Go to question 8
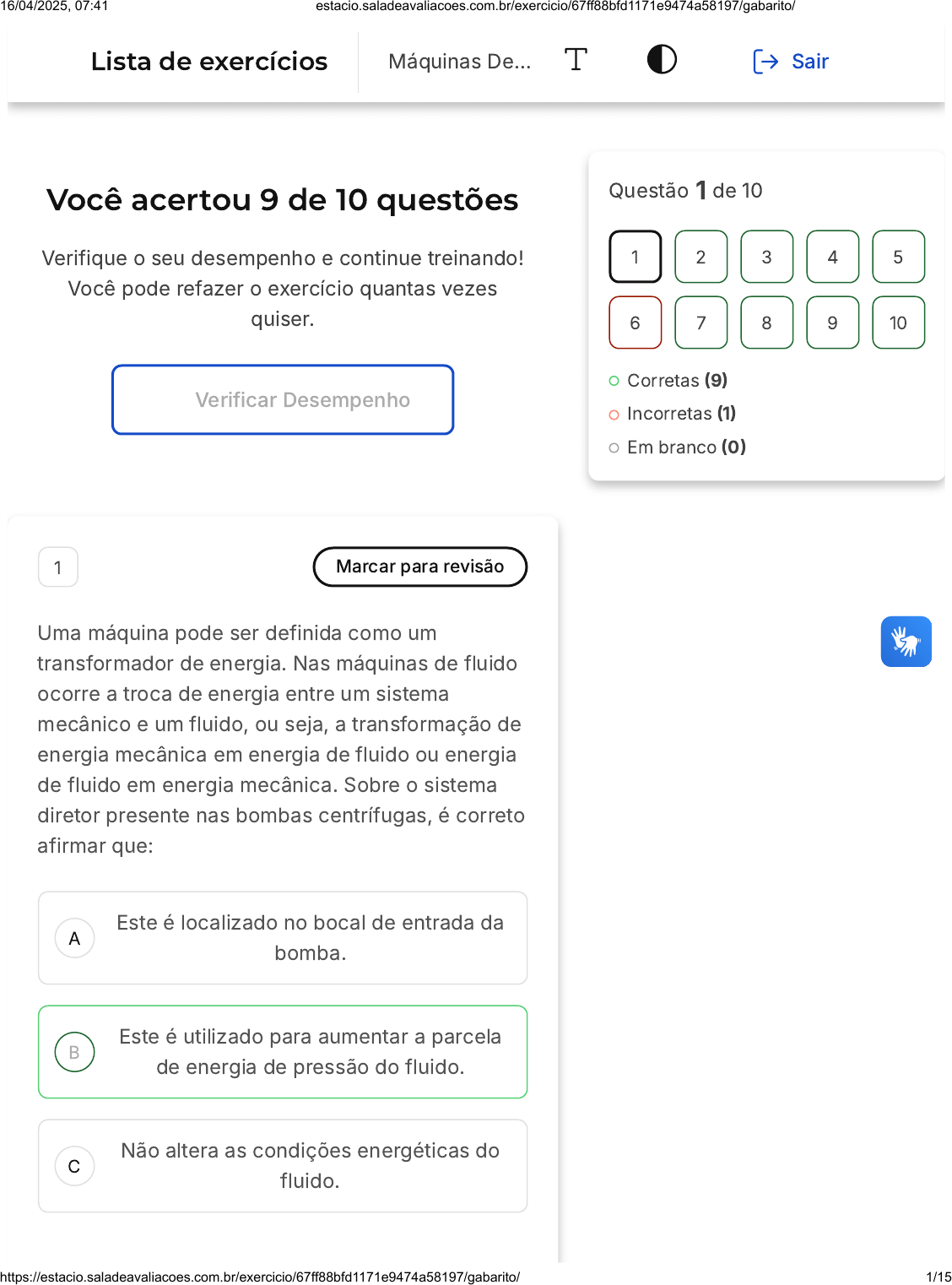This screenshot has height=1285, width=952. pos(766,323)
